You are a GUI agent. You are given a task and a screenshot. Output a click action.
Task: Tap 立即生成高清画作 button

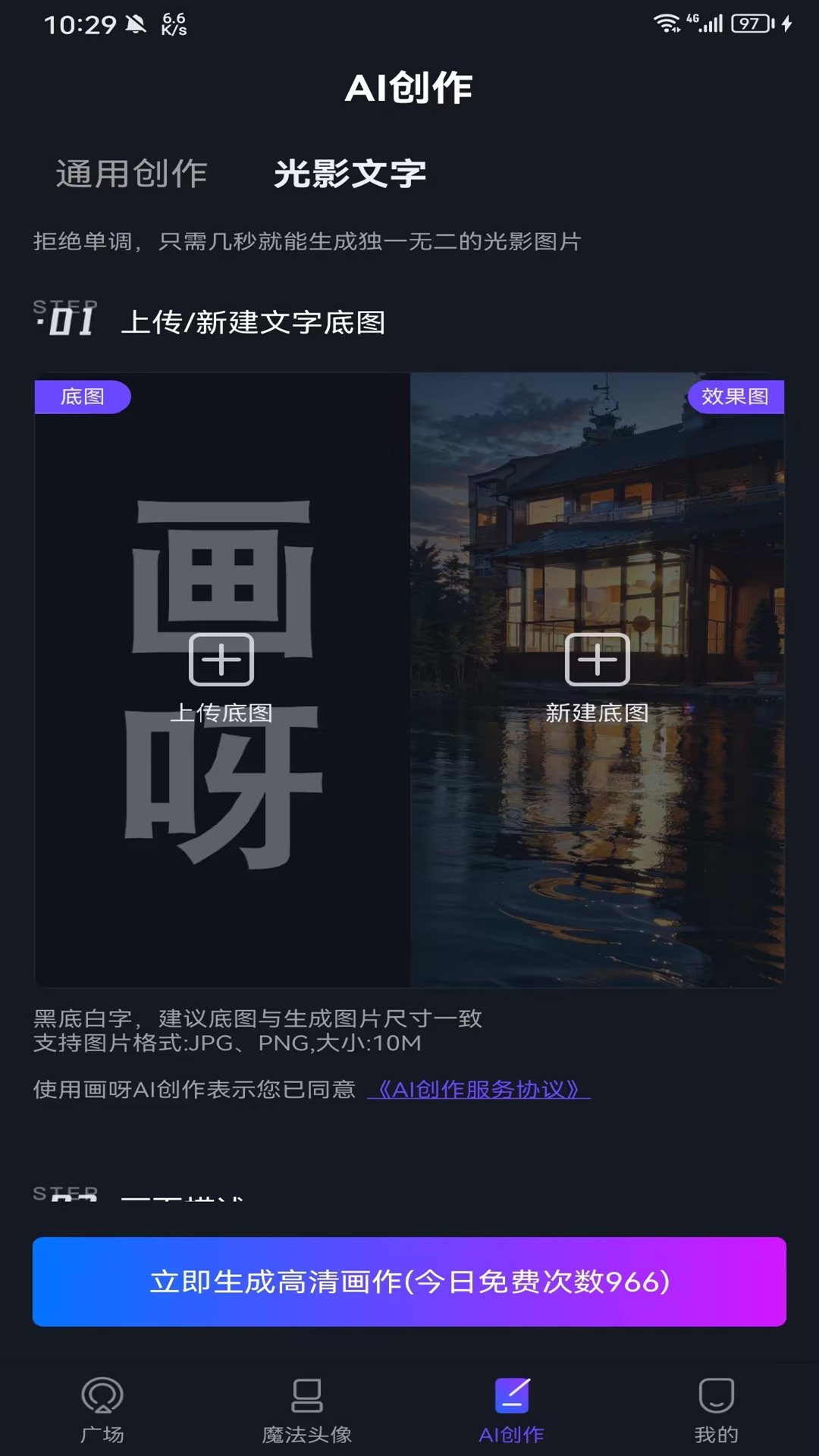(x=409, y=1282)
